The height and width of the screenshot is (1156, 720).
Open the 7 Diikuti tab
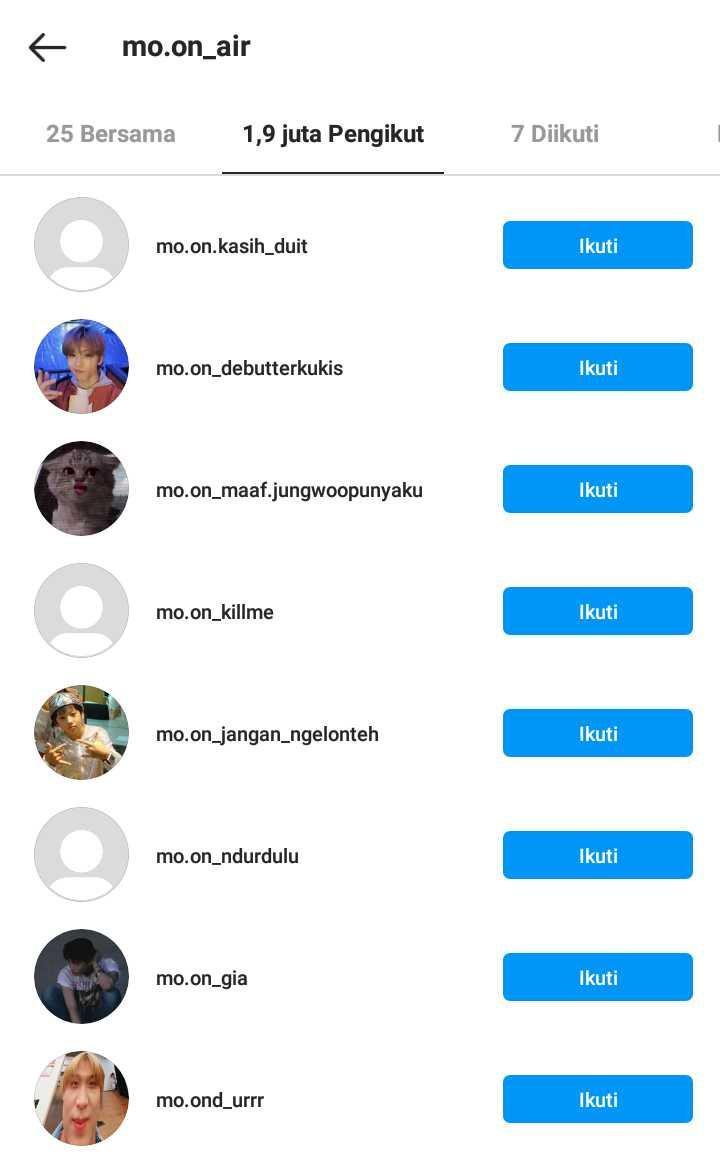[x=554, y=134]
